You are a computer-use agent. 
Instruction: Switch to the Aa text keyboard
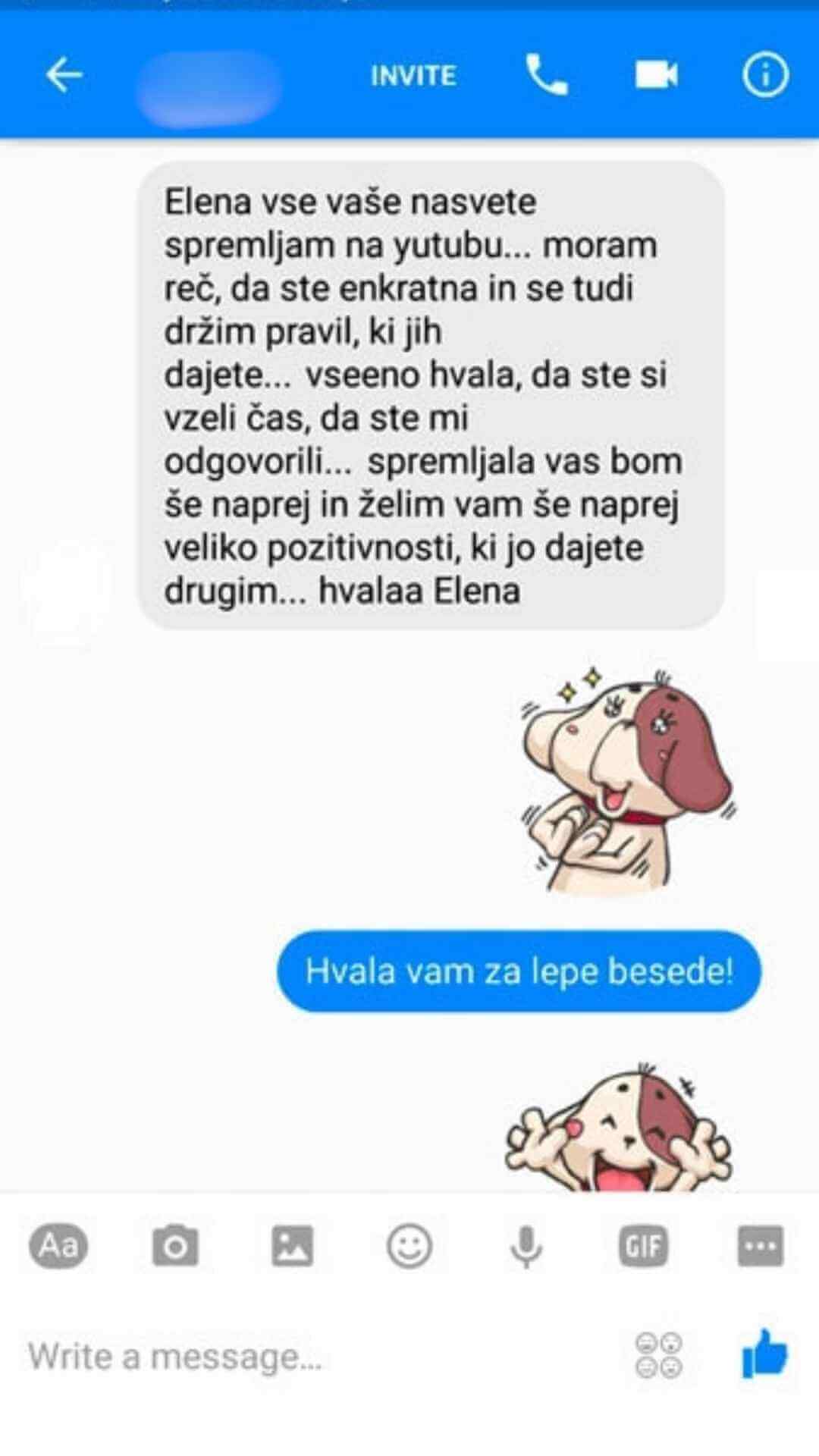coord(58,1246)
